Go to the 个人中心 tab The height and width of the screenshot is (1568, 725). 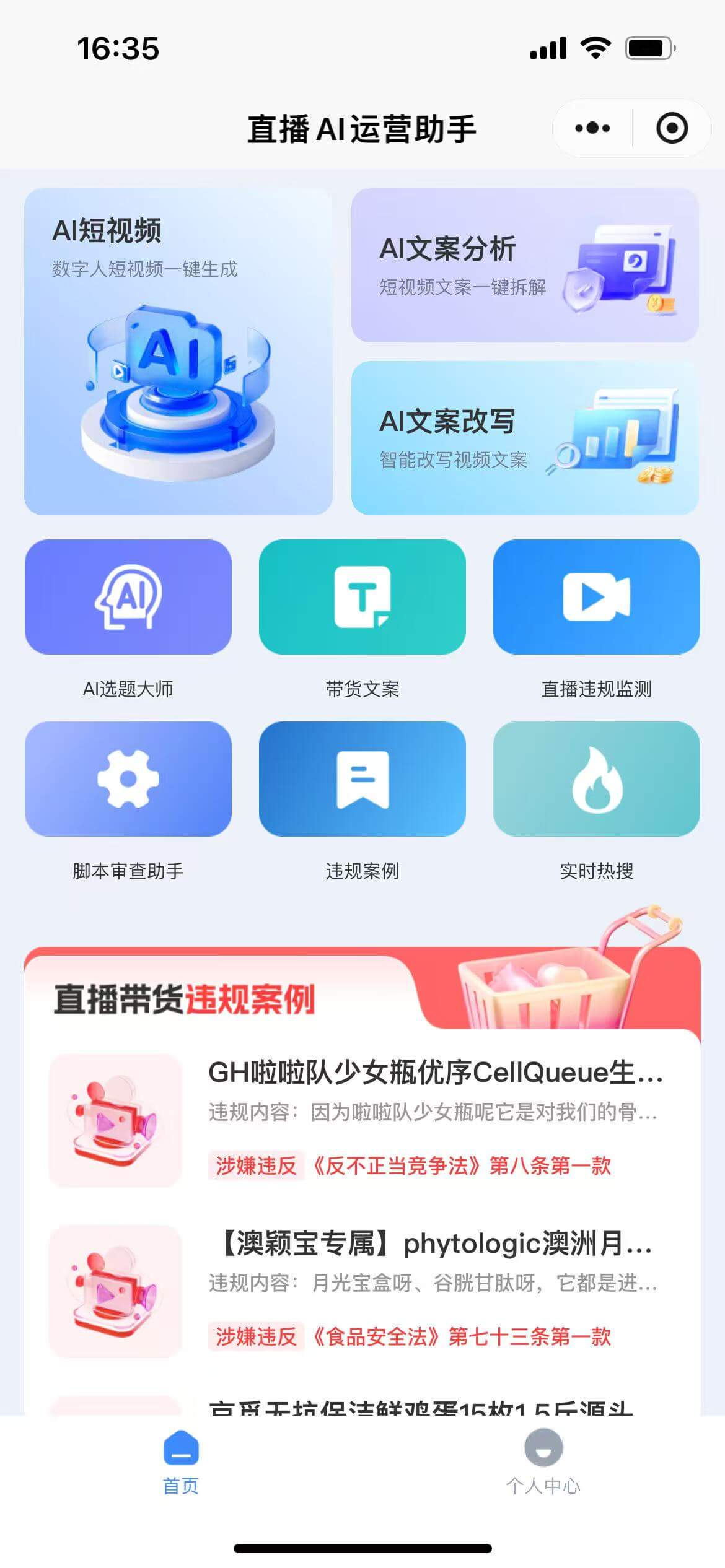tap(543, 1462)
